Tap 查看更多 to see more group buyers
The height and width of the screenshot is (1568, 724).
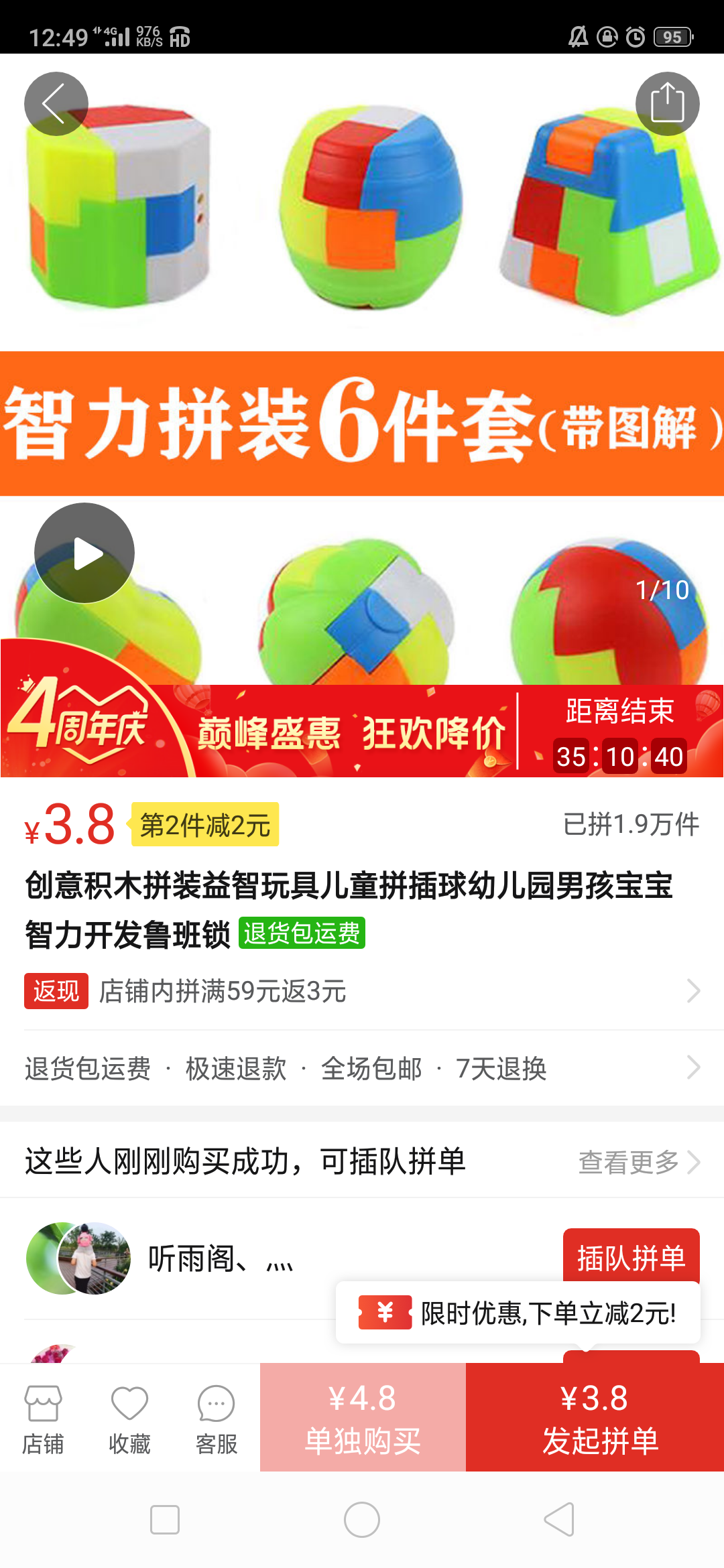640,1162
